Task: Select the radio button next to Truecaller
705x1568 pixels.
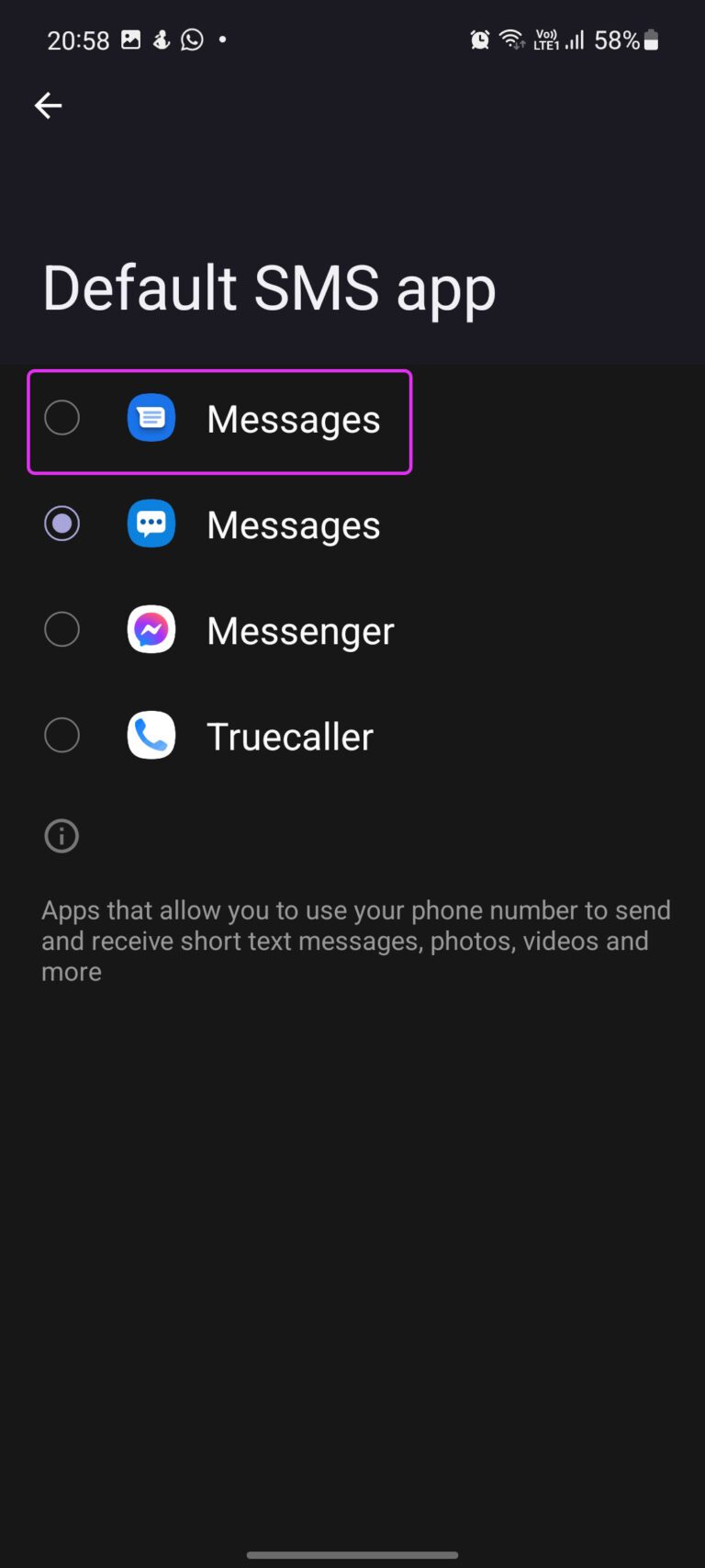Action: pos(62,735)
